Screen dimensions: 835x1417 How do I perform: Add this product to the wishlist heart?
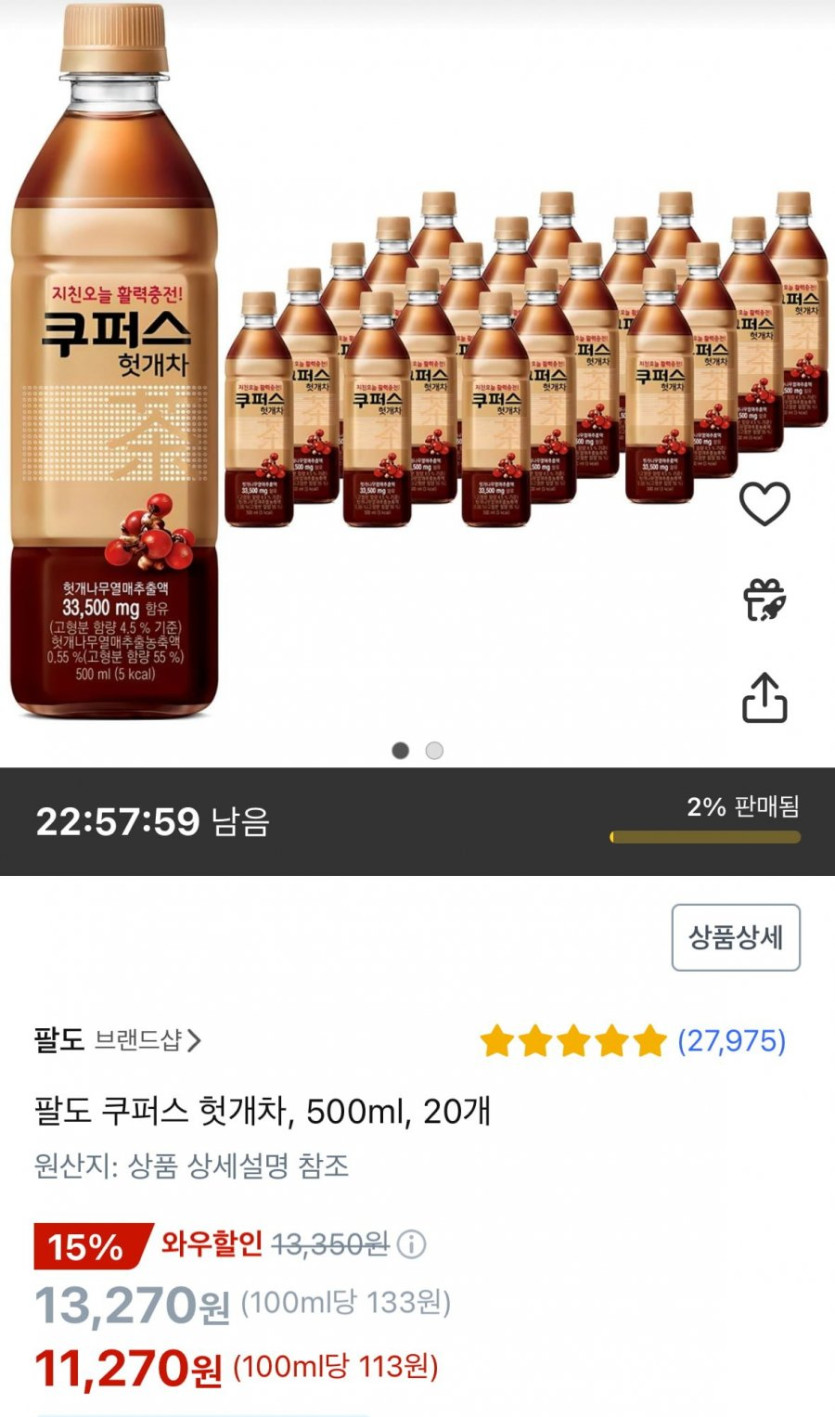tap(764, 503)
